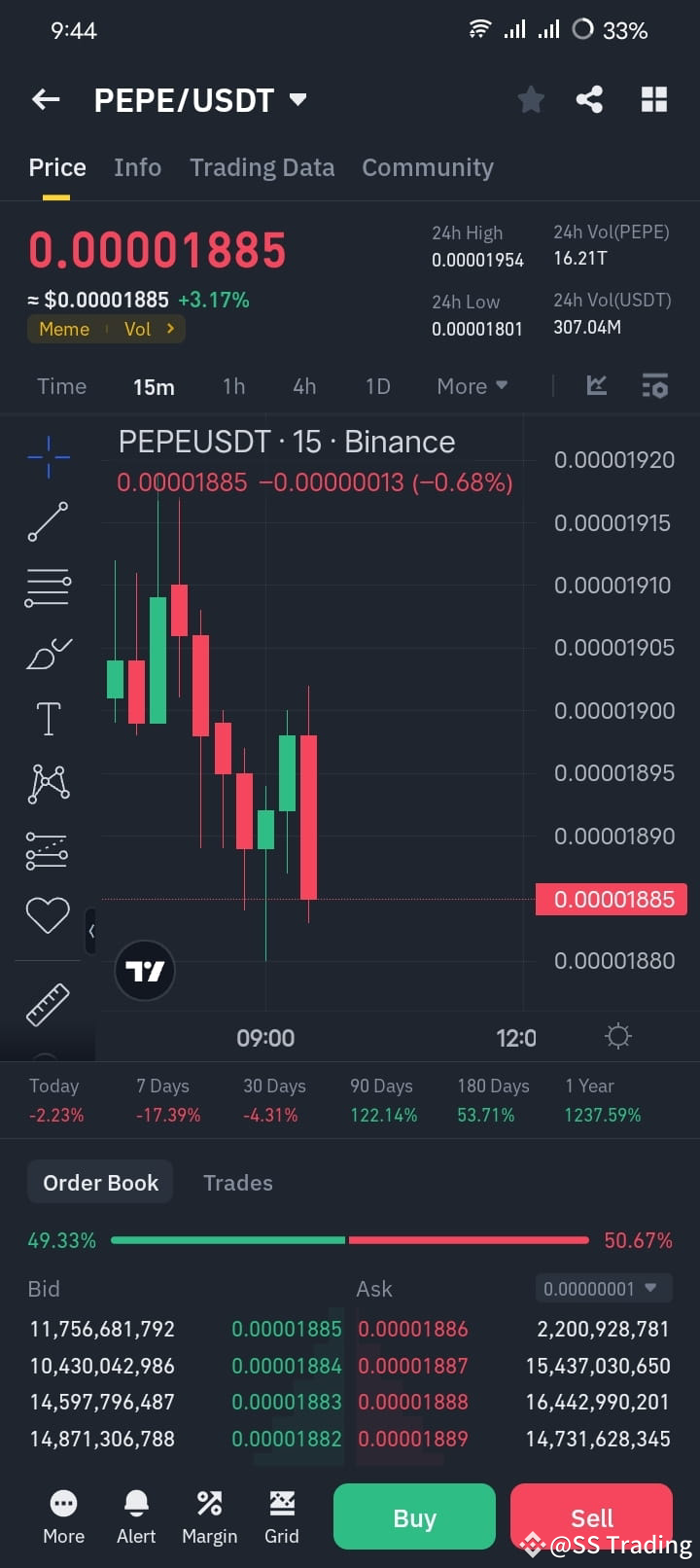Expand the PEPE/USDT pair selector dropdown

tap(297, 98)
